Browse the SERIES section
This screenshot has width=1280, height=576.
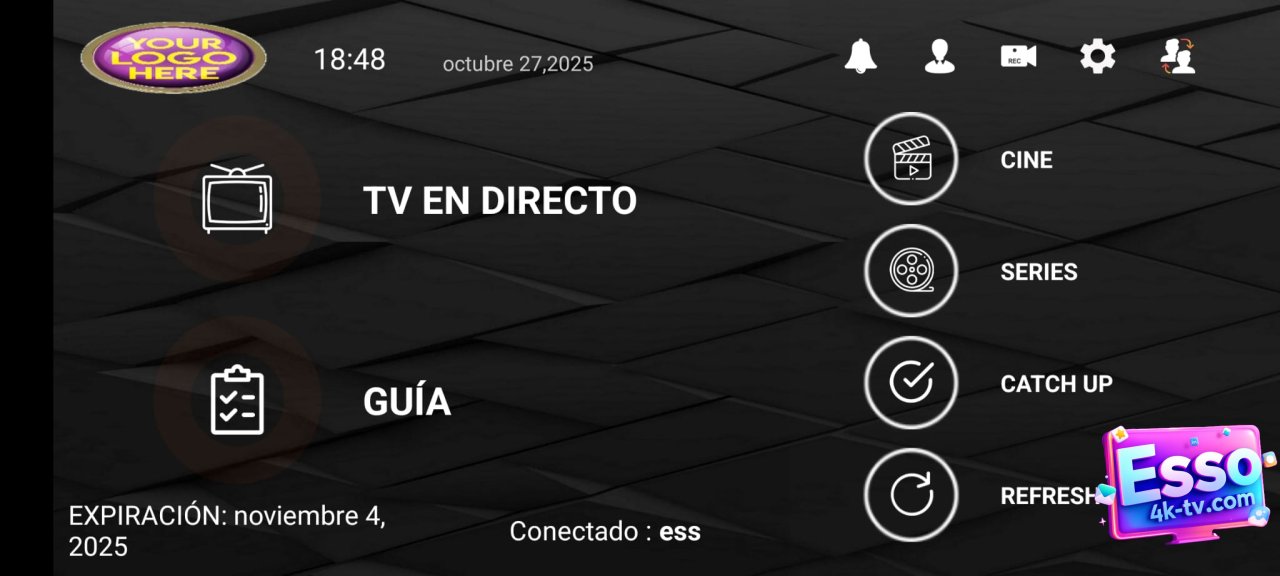click(x=911, y=271)
